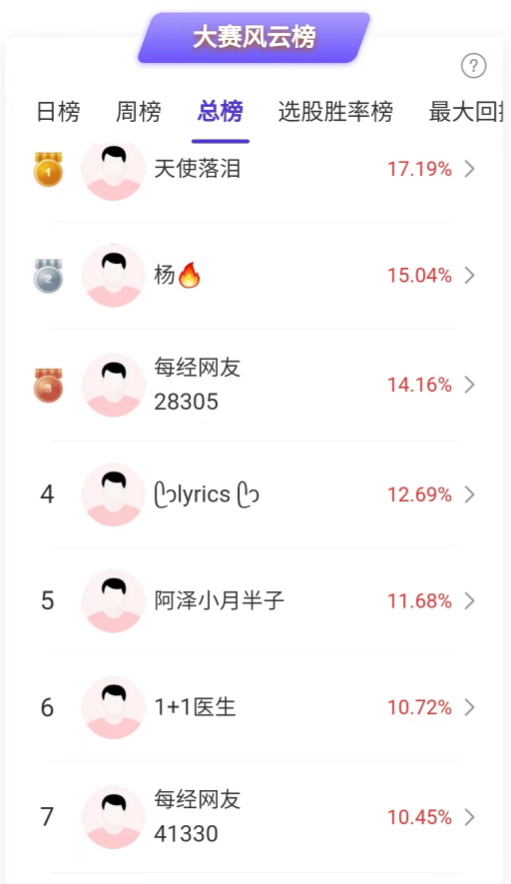View 阿泽小月半子's details

[254, 600]
